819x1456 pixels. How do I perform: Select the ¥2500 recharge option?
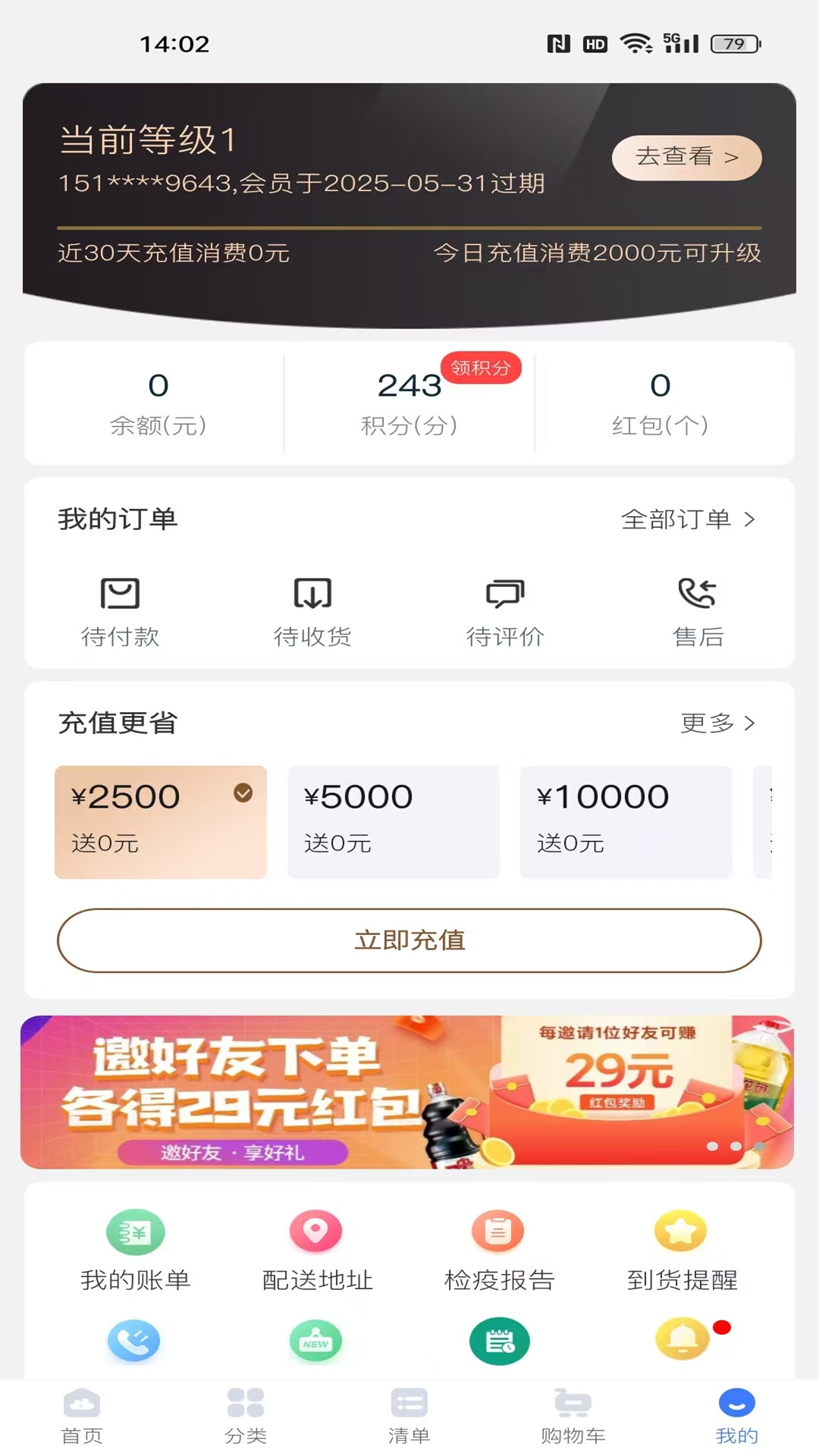click(160, 821)
